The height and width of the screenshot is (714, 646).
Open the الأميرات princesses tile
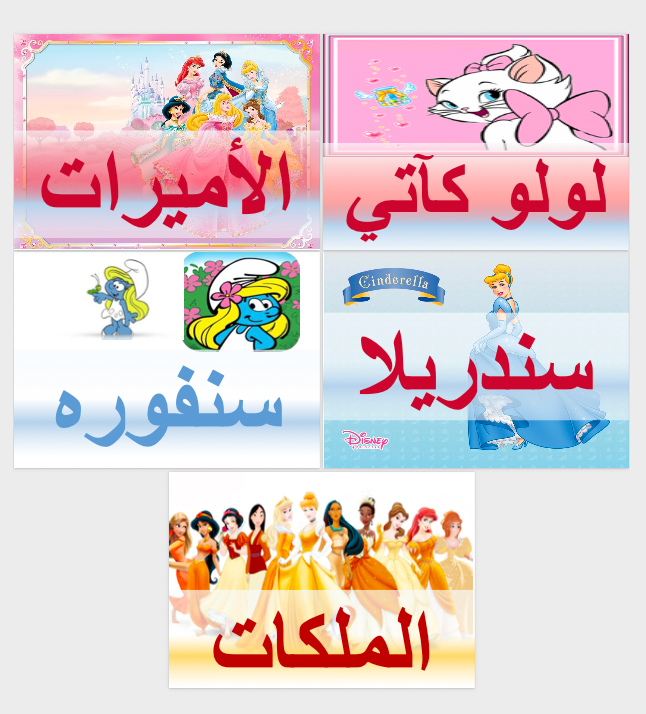pos(167,141)
